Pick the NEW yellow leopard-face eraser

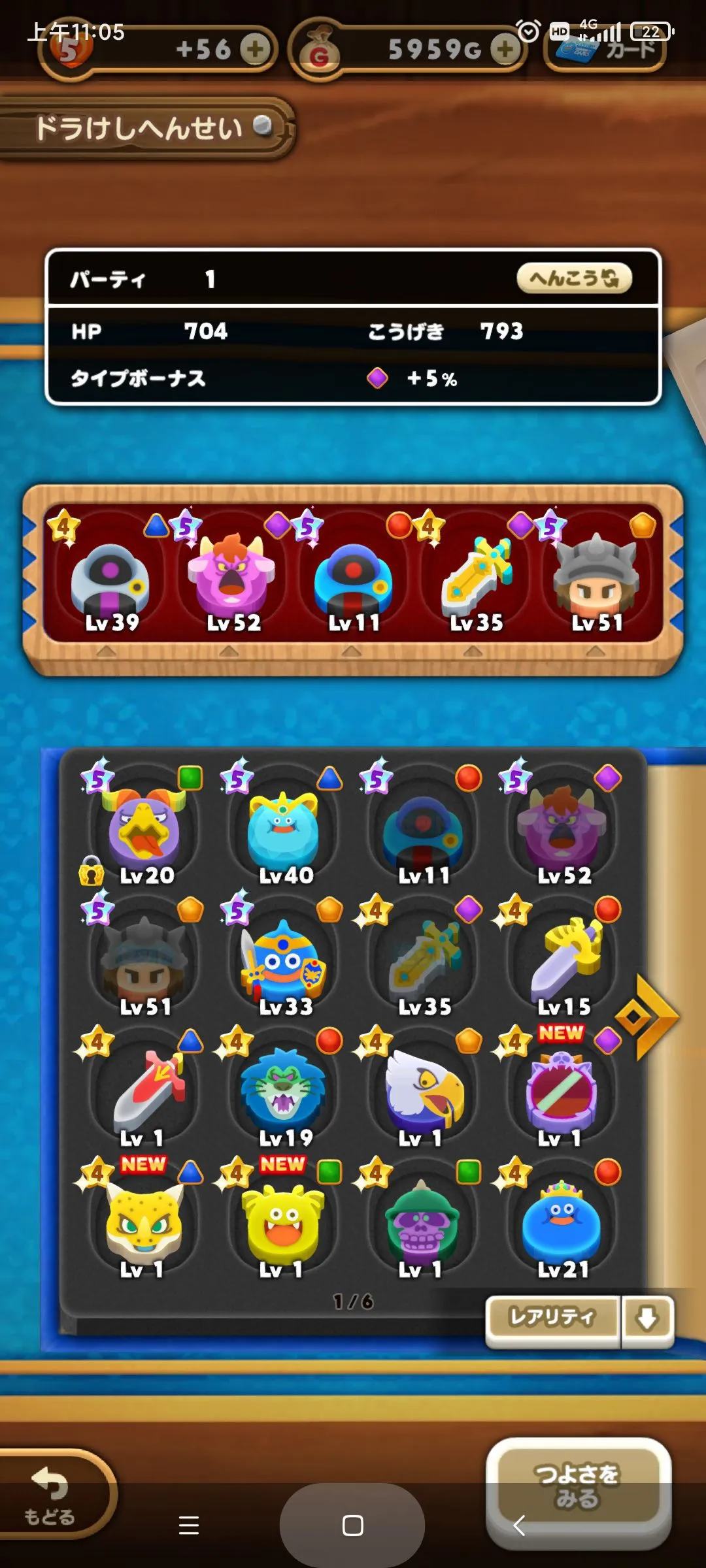click(145, 1224)
